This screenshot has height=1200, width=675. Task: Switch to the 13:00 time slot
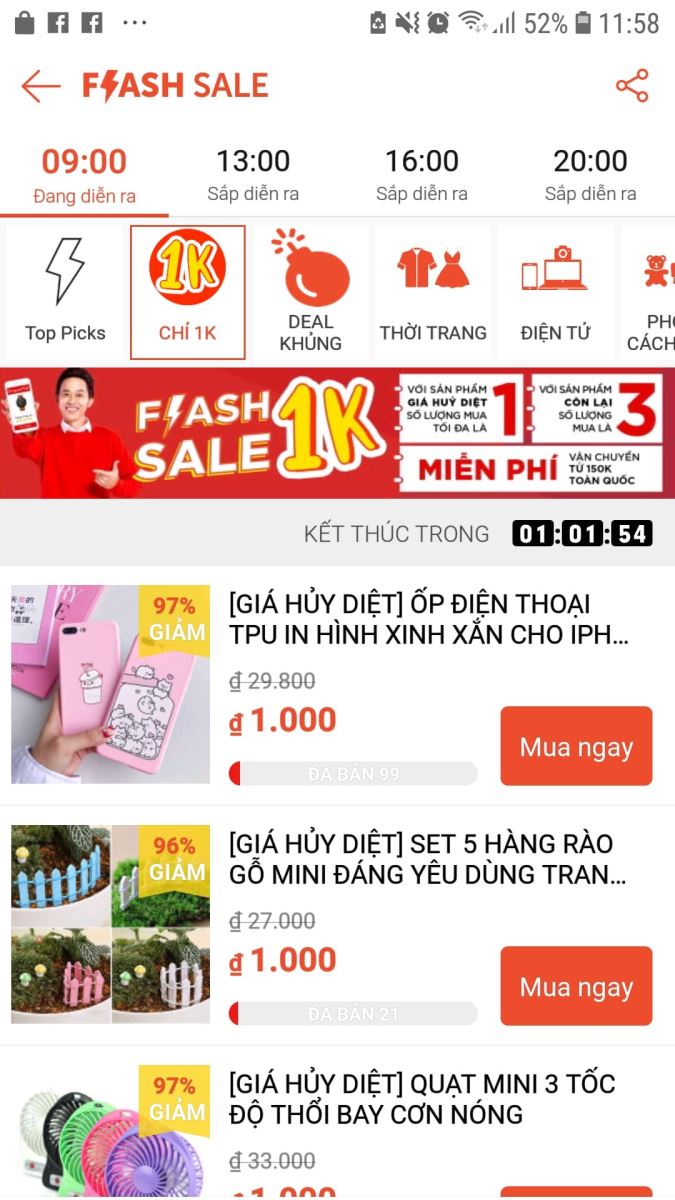coord(253,175)
